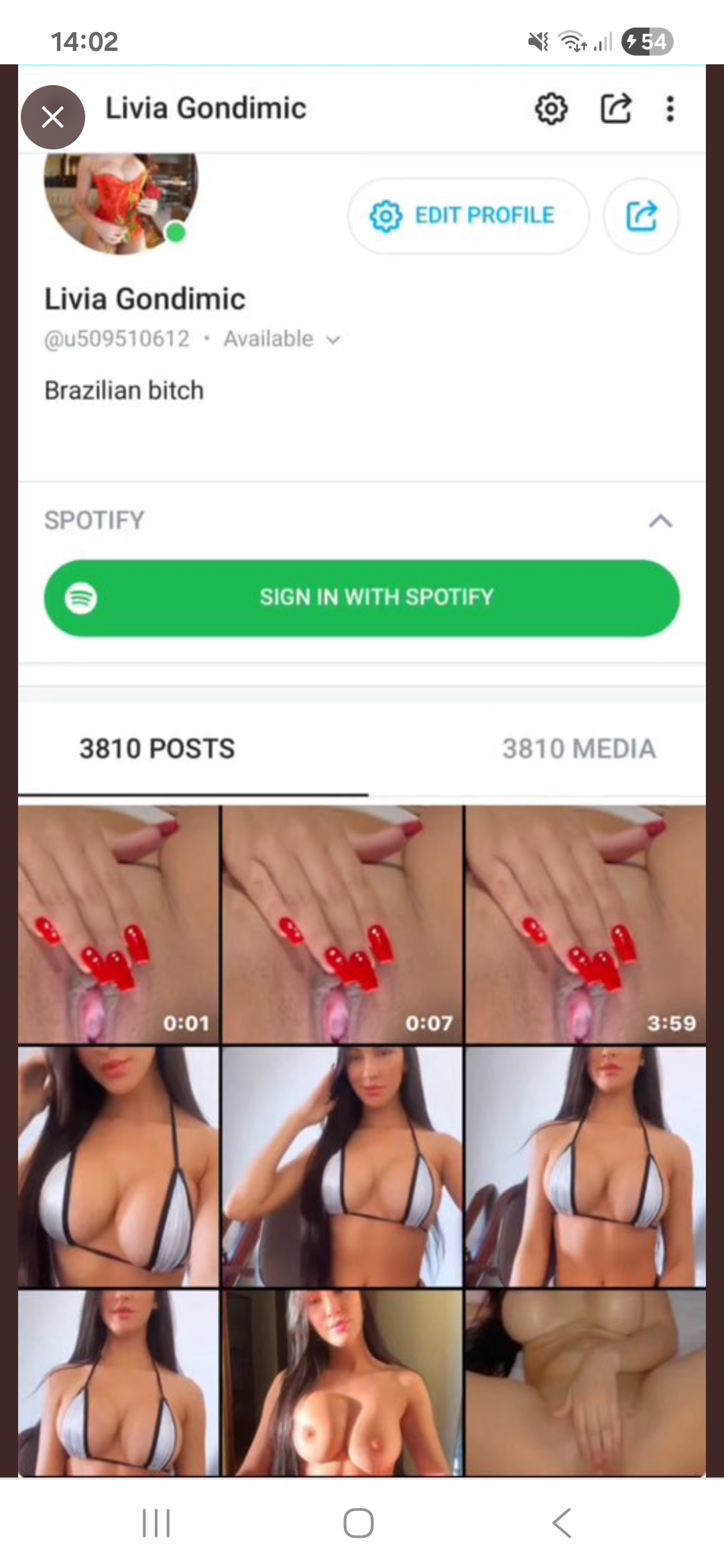Collapse the Spotify section
The height and width of the screenshot is (1568, 724).
pyautogui.click(x=660, y=521)
